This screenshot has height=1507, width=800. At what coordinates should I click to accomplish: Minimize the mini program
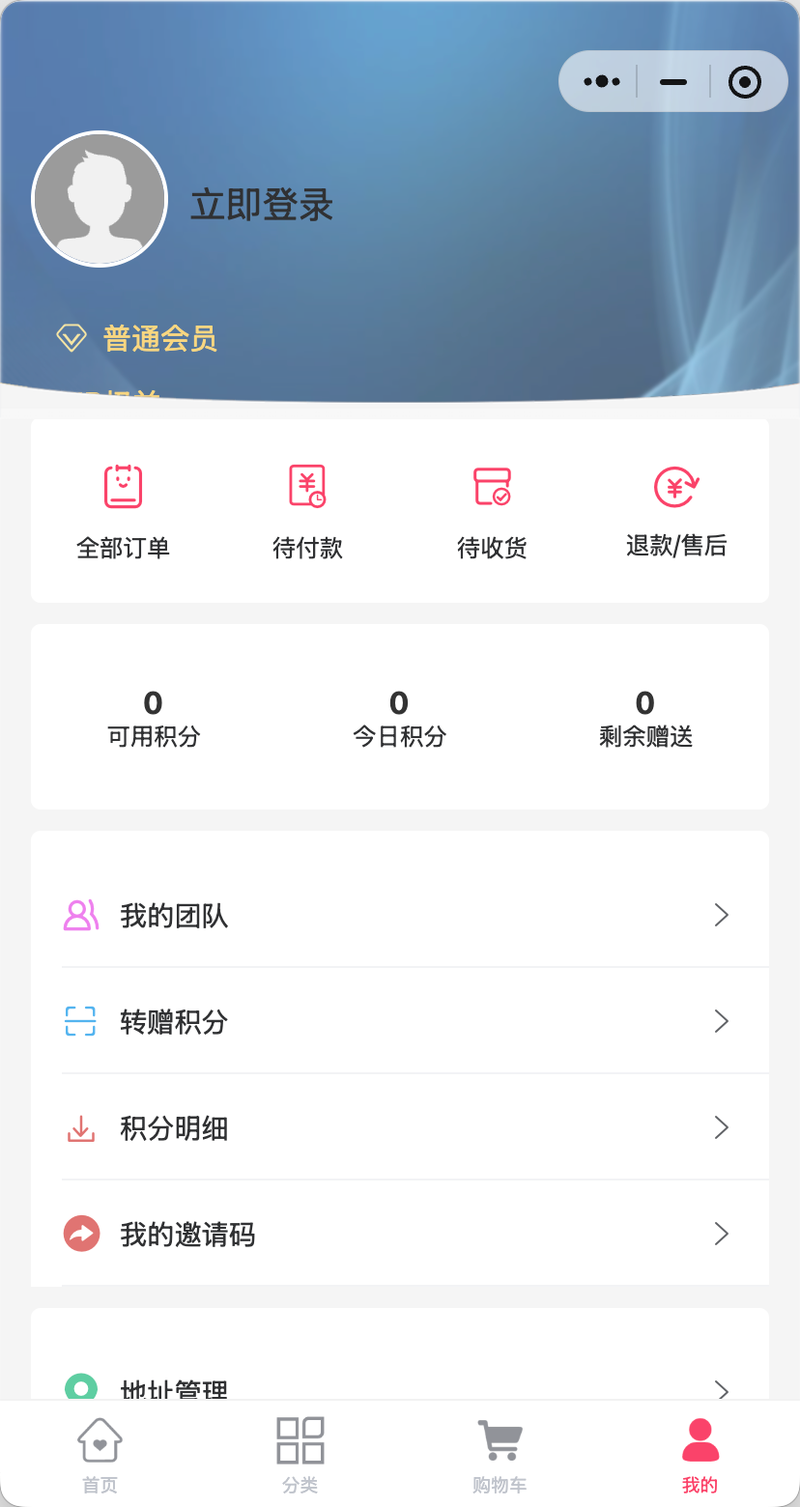[x=674, y=81]
